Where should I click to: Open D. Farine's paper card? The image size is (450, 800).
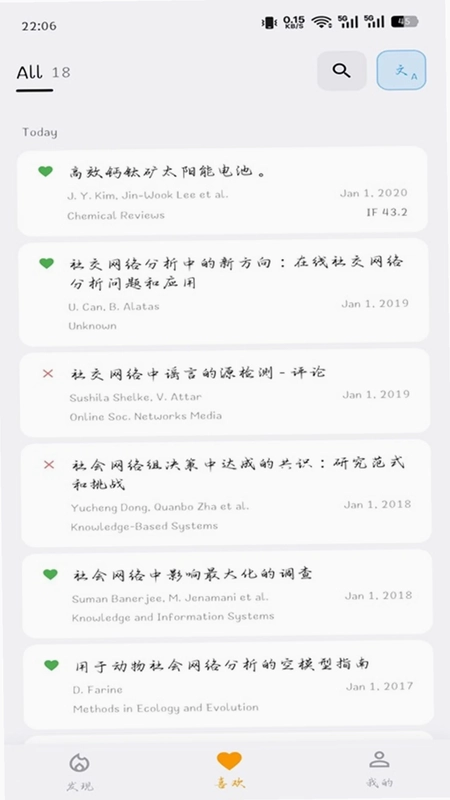pyautogui.click(x=228, y=685)
